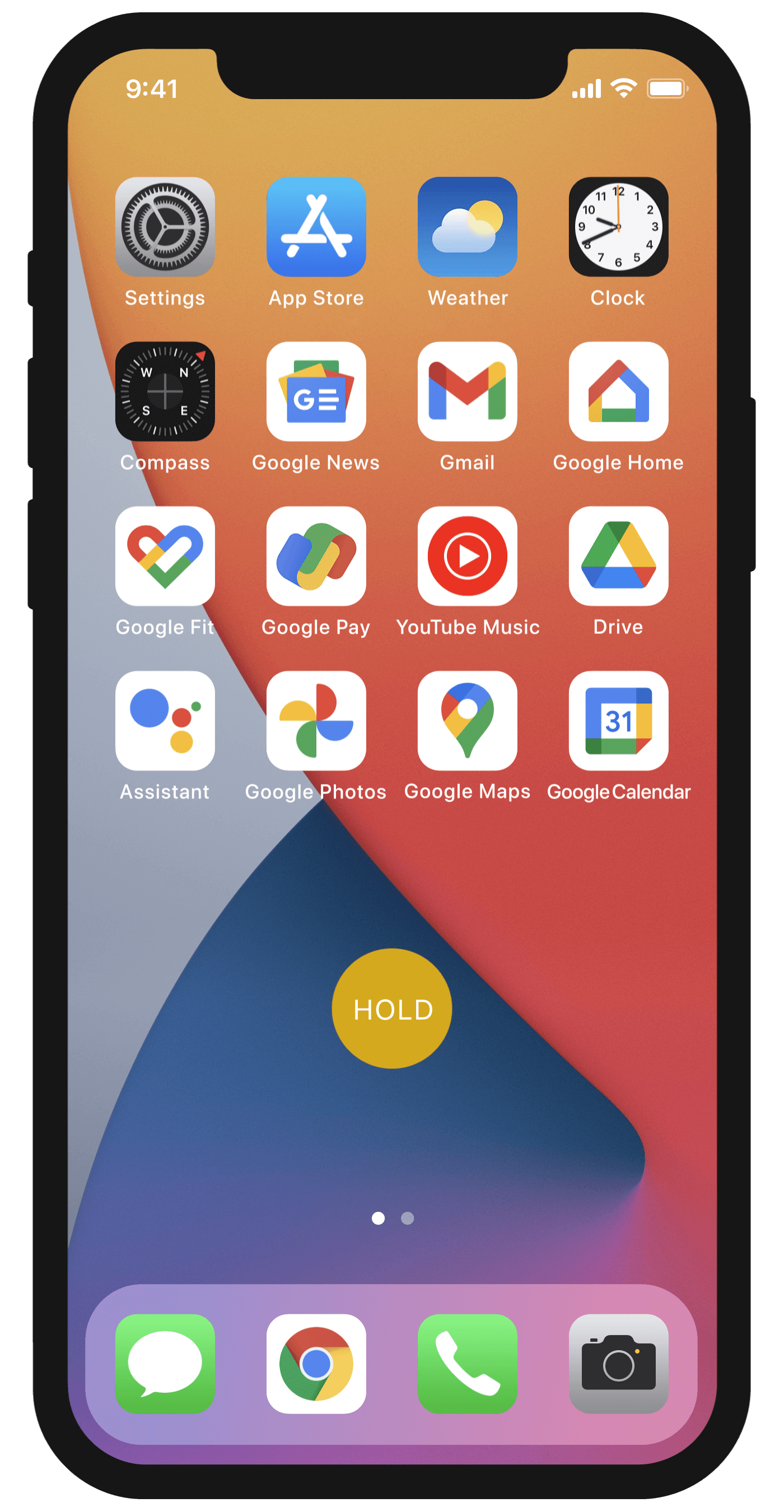This screenshot has height=1512, width=784.
Task: Open the Weather app
Action: 467,227
